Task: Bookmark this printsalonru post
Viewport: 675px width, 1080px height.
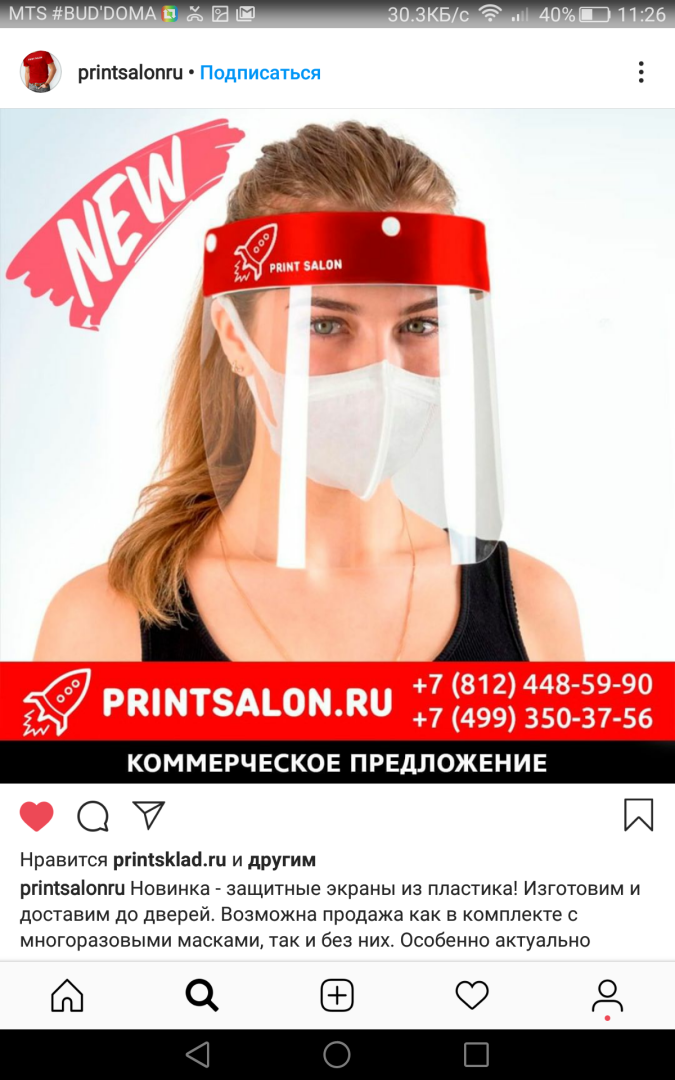Action: (x=638, y=815)
